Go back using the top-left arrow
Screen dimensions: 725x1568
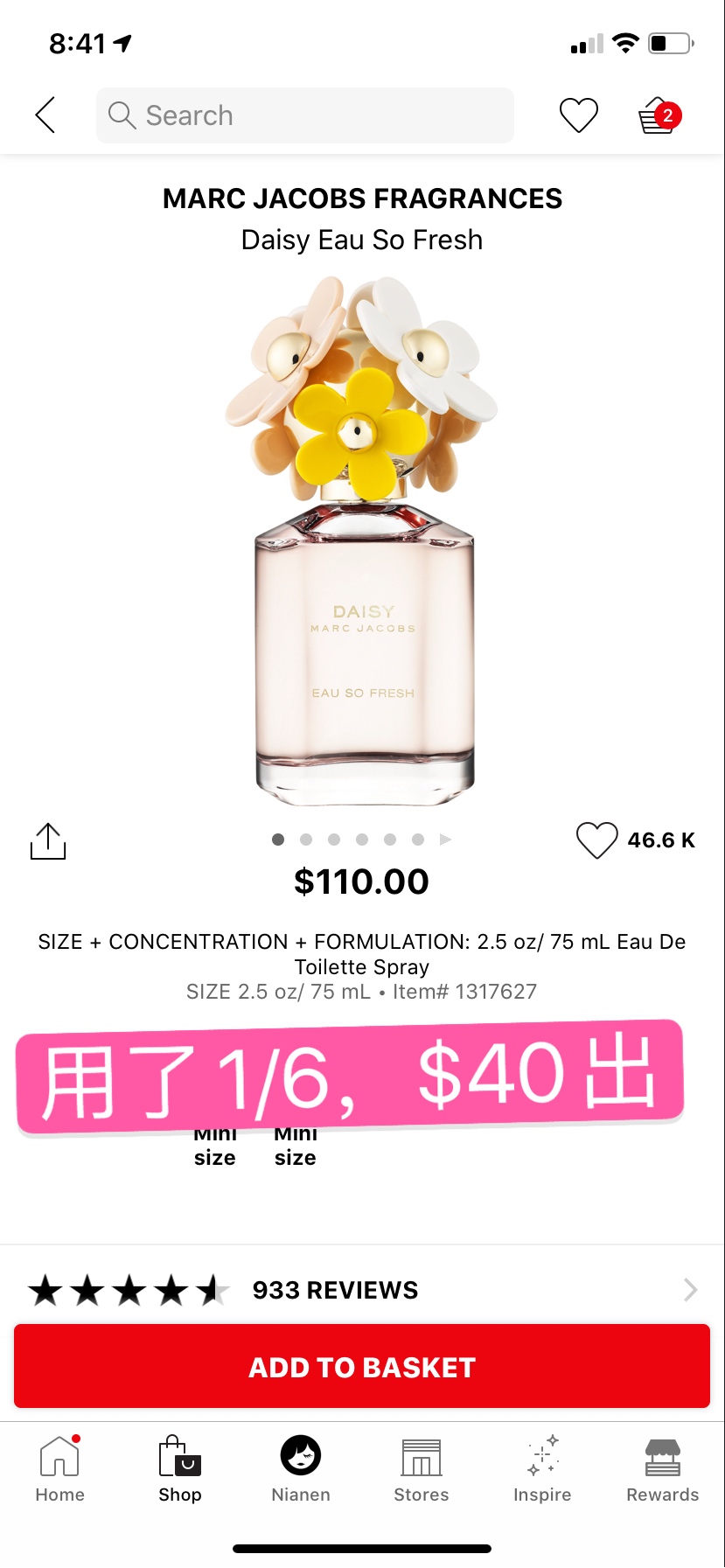pyautogui.click(x=45, y=115)
